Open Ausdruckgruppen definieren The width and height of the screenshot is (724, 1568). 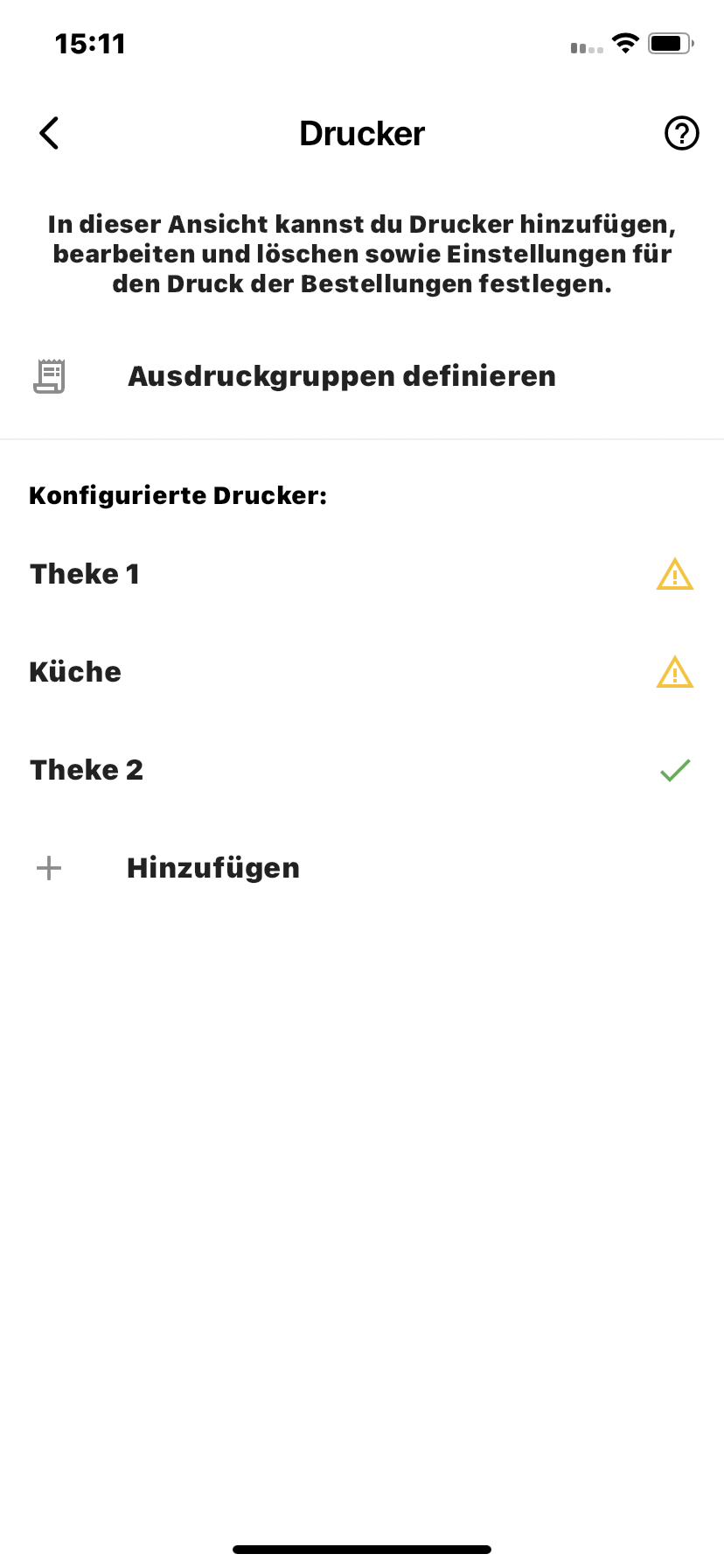pos(362,376)
